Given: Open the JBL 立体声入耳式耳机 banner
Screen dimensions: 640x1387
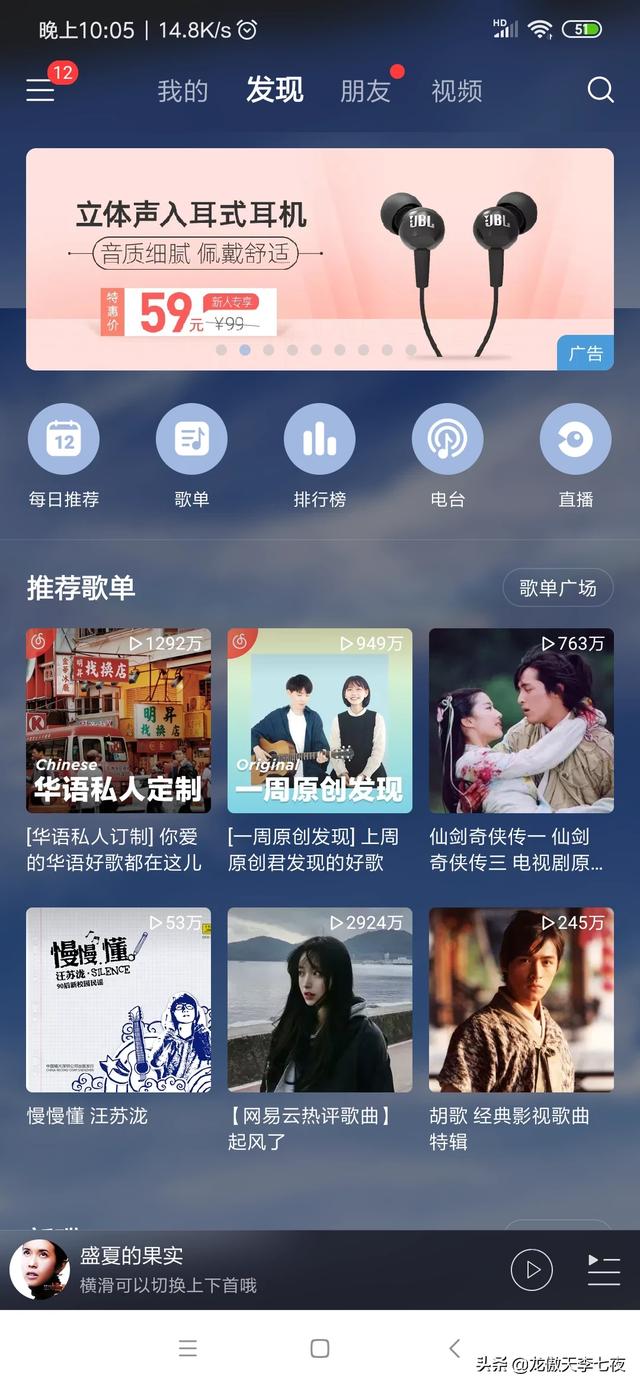Looking at the screenshot, I should point(320,259).
